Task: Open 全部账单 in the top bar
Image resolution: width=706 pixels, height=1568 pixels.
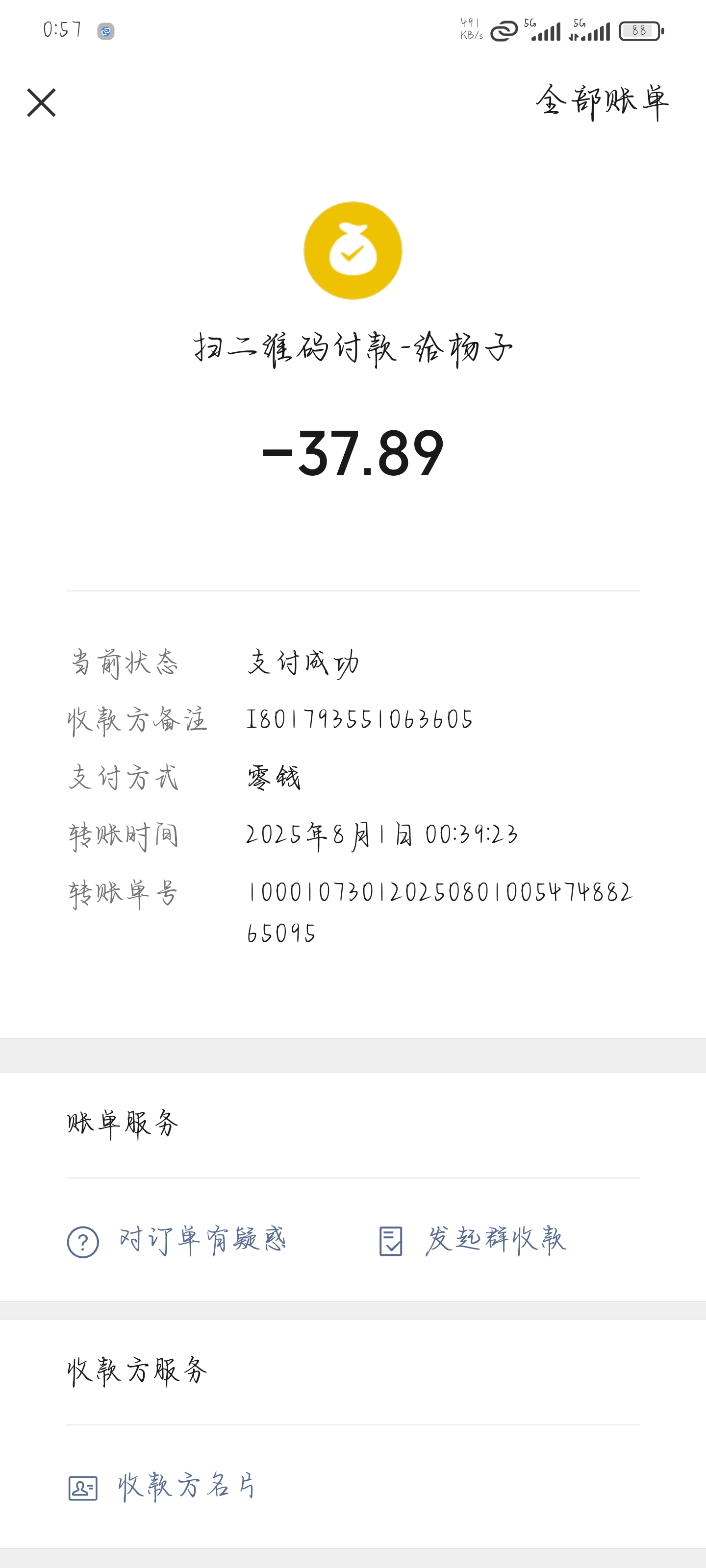Action: (x=602, y=101)
